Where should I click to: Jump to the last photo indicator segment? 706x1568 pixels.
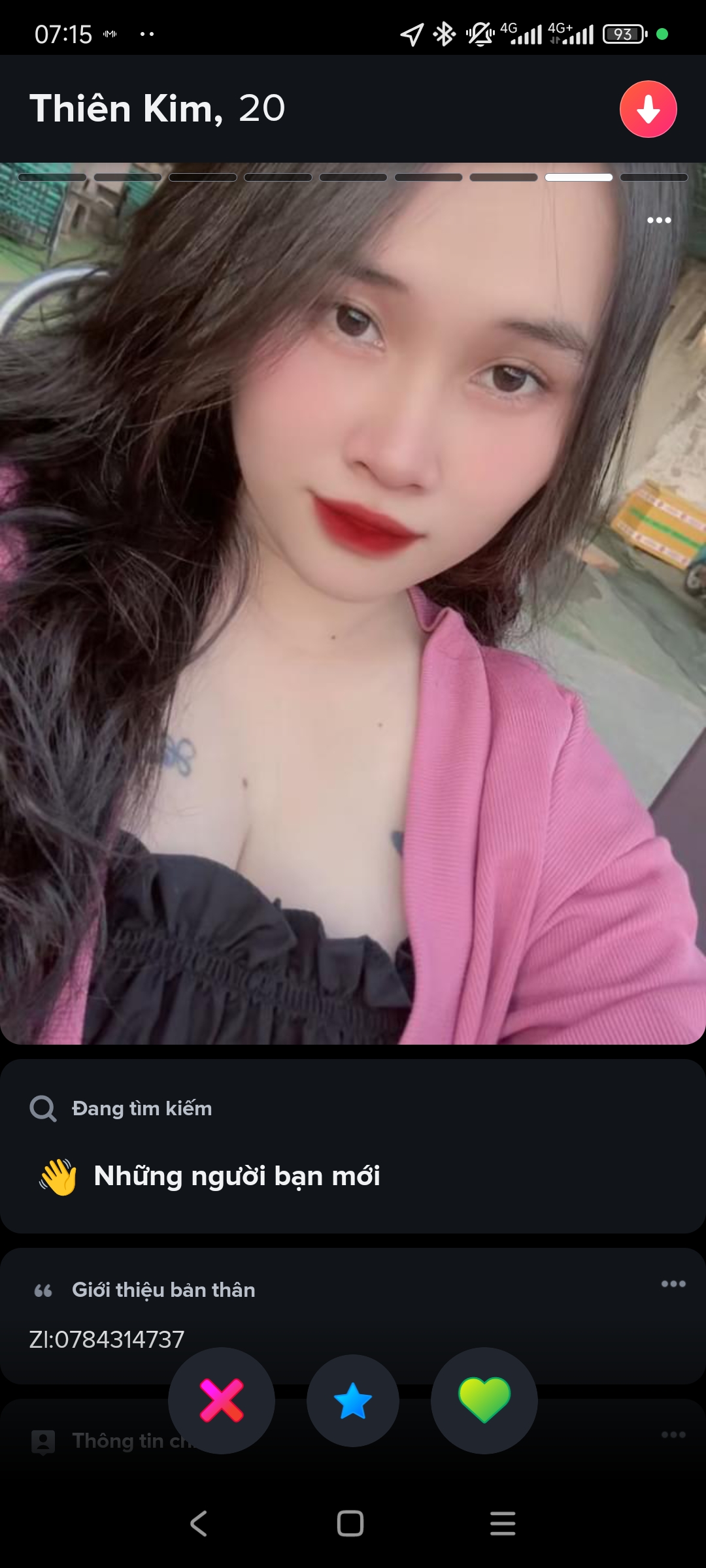coord(654,178)
